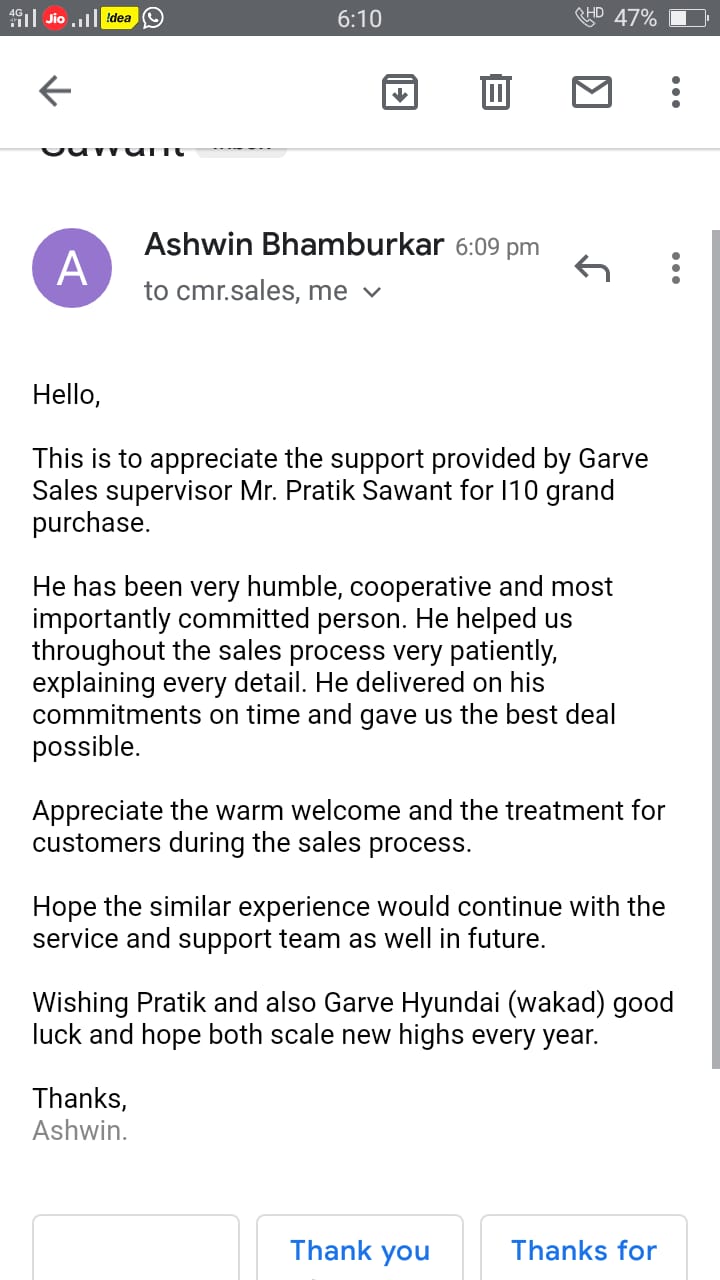The width and height of the screenshot is (720, 1280).
Task: Delete this email with trash icon
Action: click(x=496, y=92)
